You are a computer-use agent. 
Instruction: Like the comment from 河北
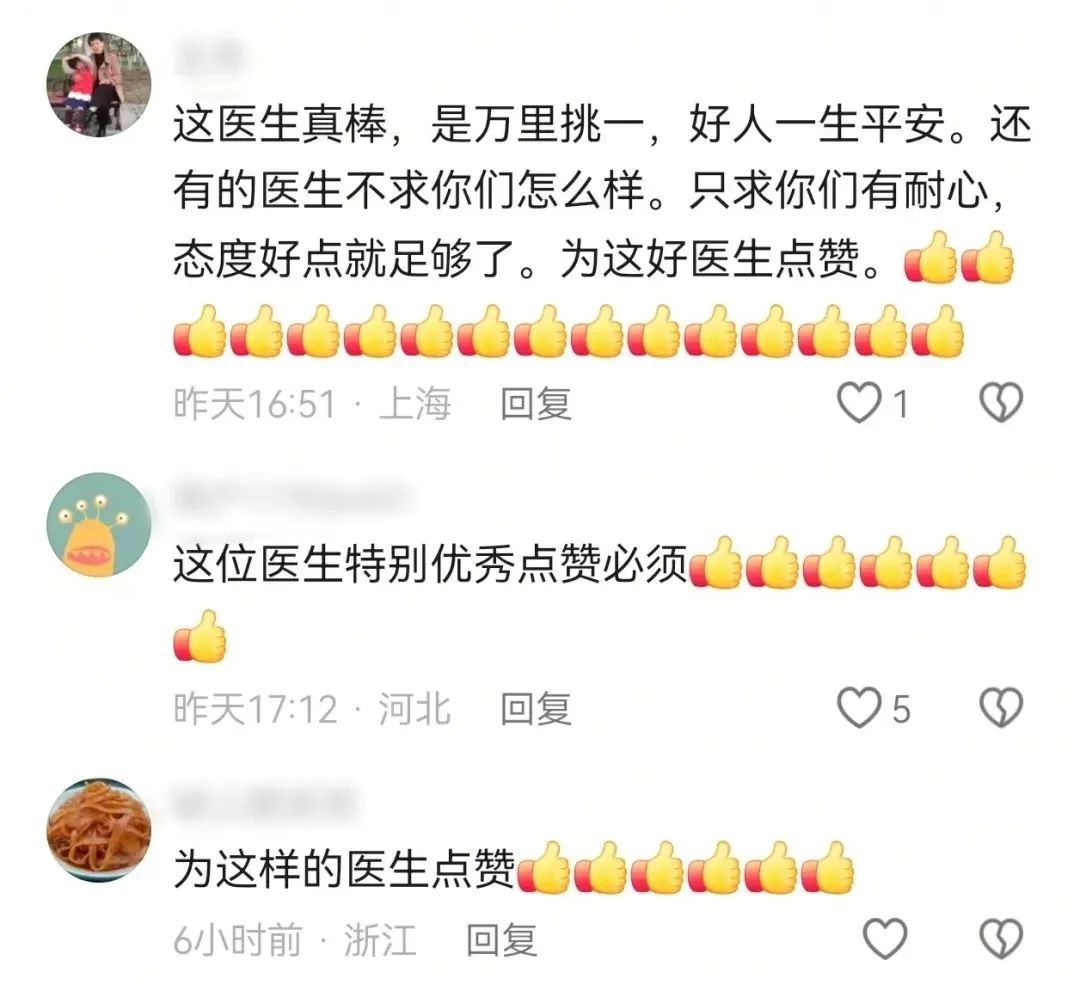point(858,709)
